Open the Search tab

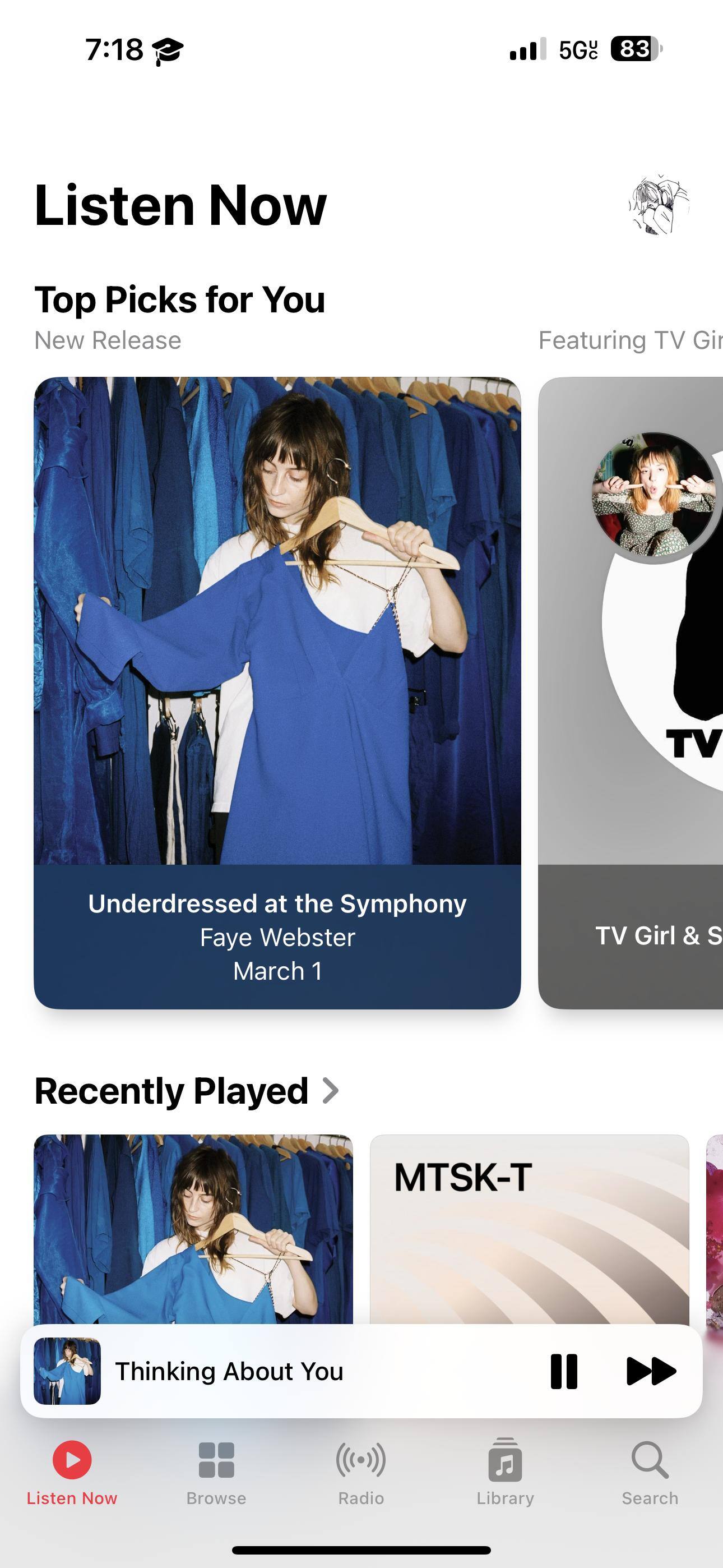coord(650,1471)
